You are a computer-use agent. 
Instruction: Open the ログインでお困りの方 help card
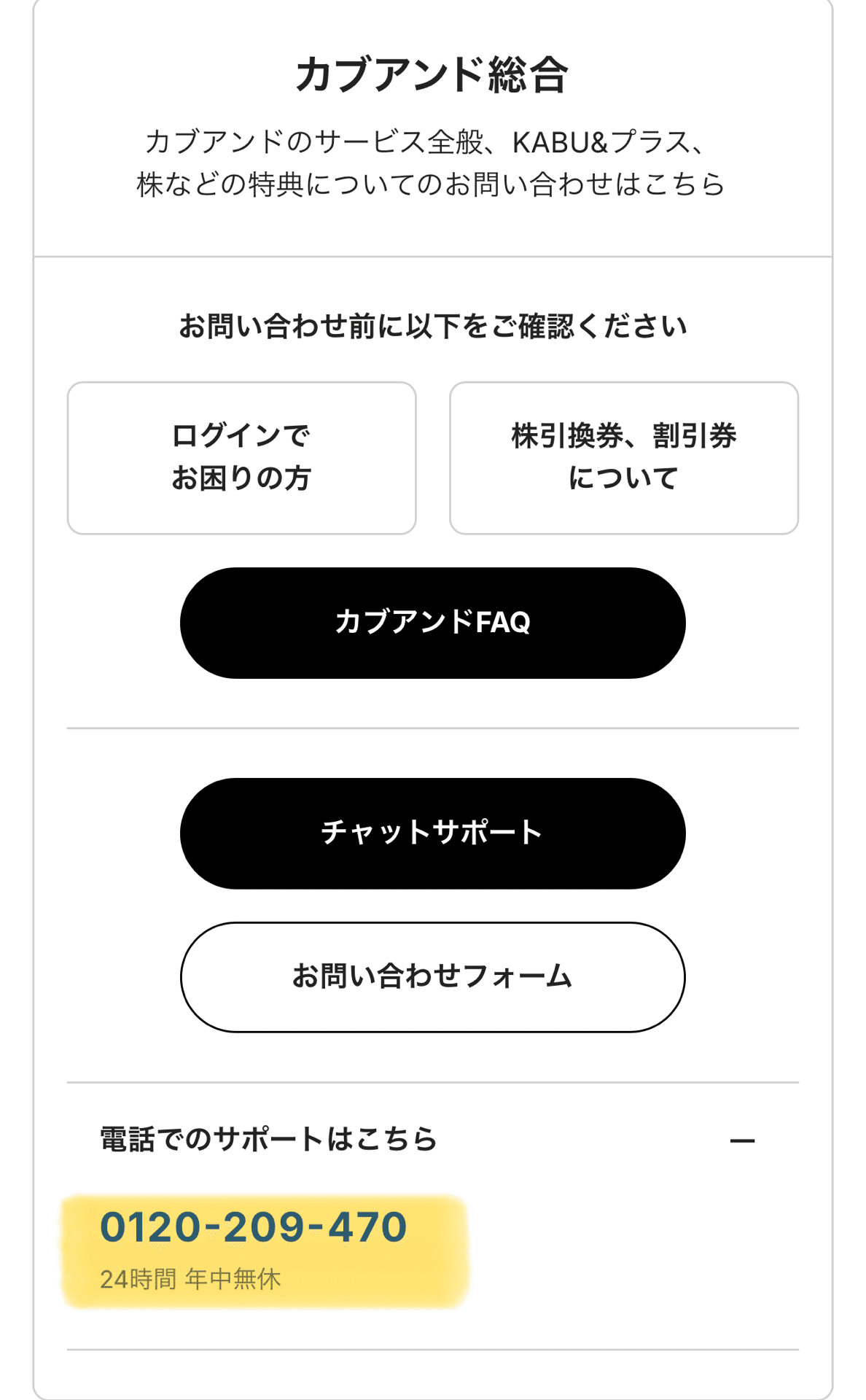241,458
